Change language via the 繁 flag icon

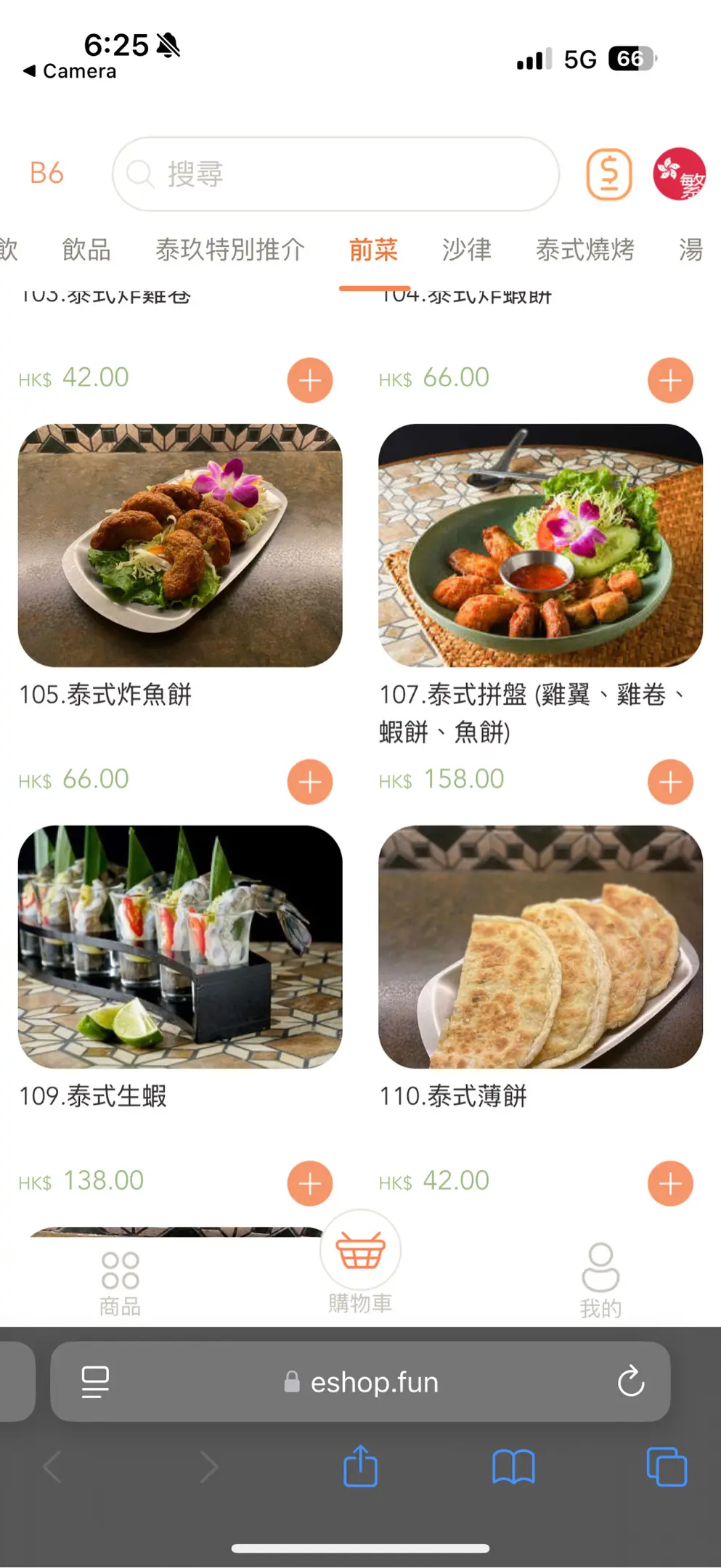[679, 174]
